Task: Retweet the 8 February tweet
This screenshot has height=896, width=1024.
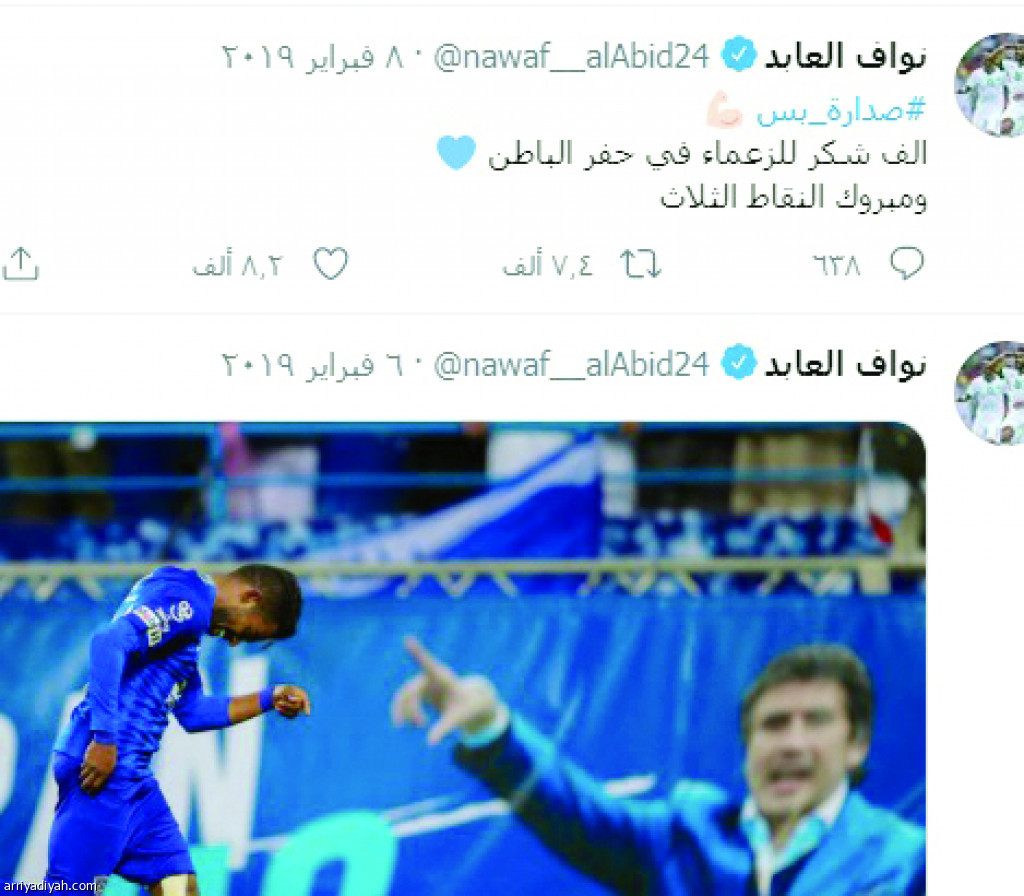Action: 640,264
